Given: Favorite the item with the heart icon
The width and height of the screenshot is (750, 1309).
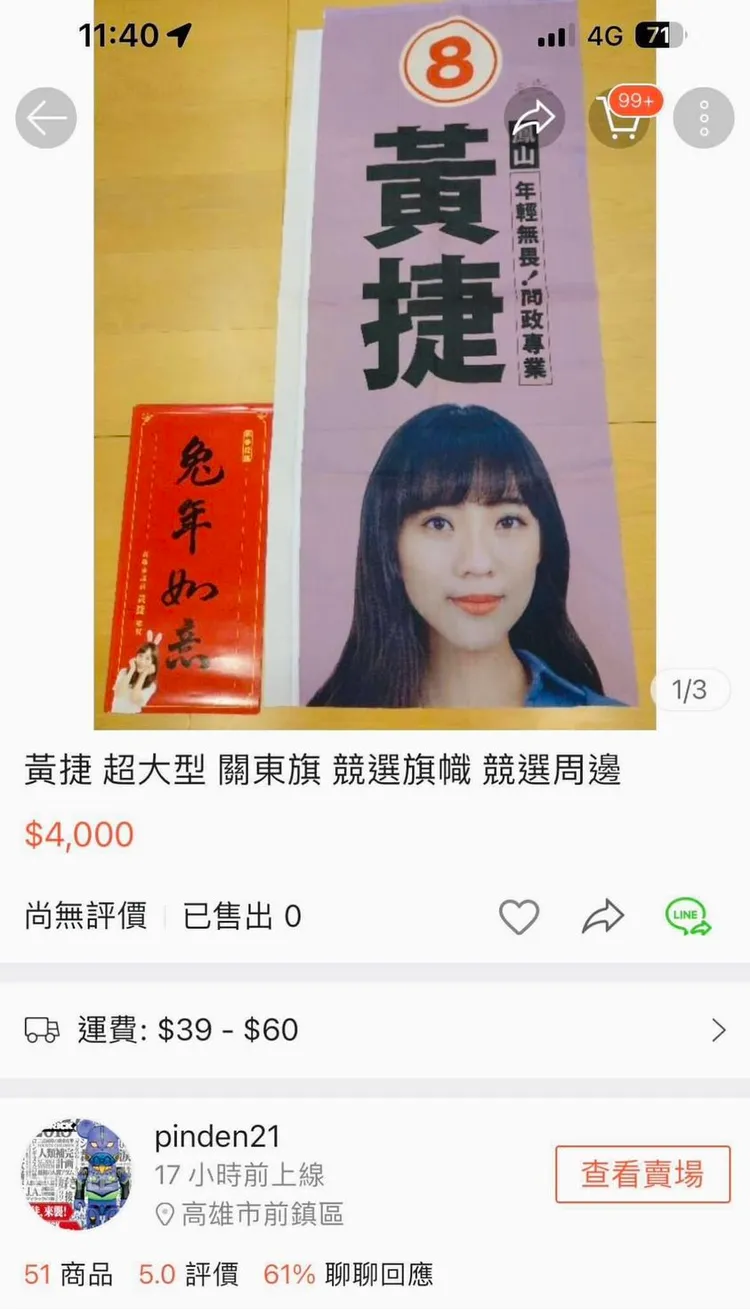Looking at the screenshot, I should [519, 915].
